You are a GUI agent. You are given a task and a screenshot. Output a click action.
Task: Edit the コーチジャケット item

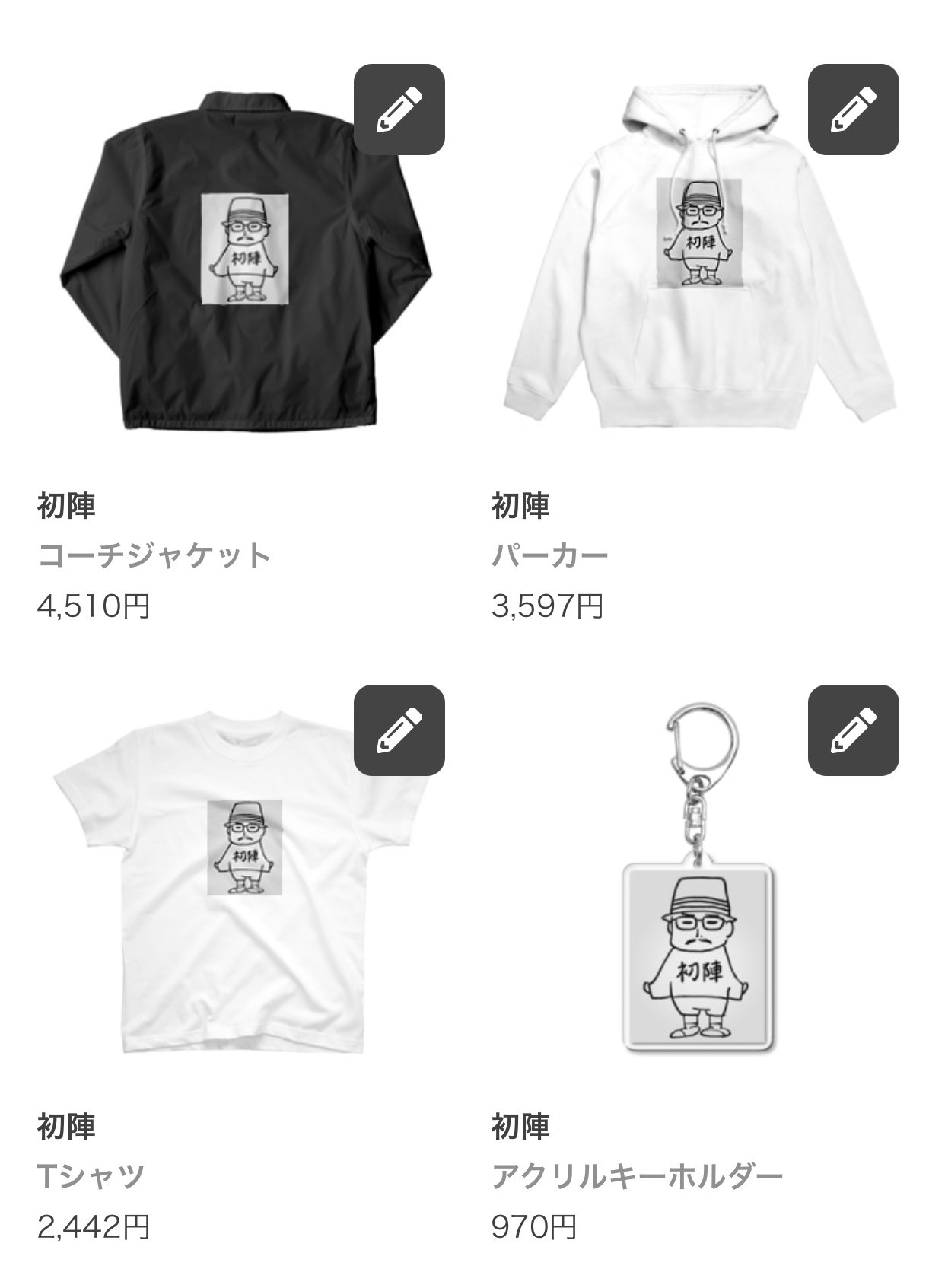[399, 110]
